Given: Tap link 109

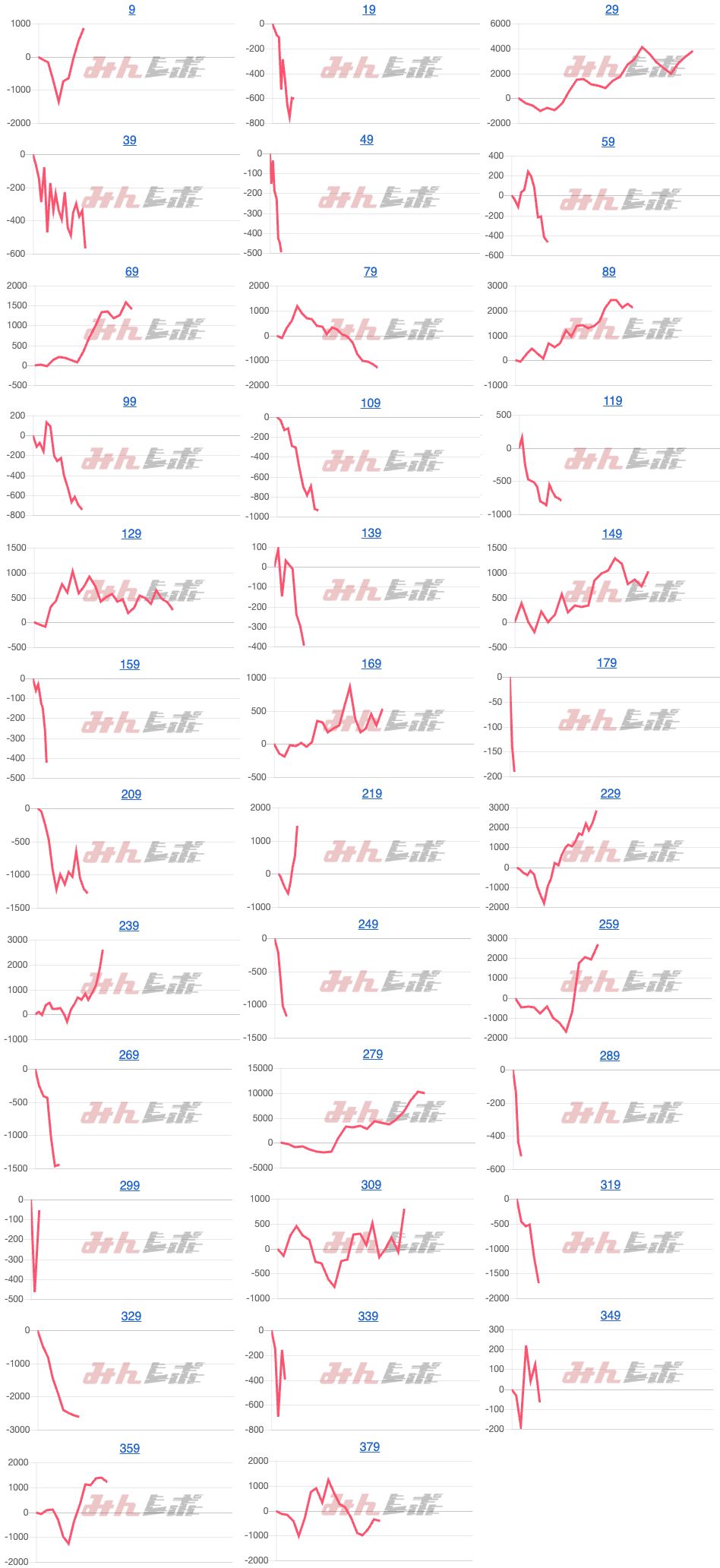Looking at the screenshot, I should (370, 403).
